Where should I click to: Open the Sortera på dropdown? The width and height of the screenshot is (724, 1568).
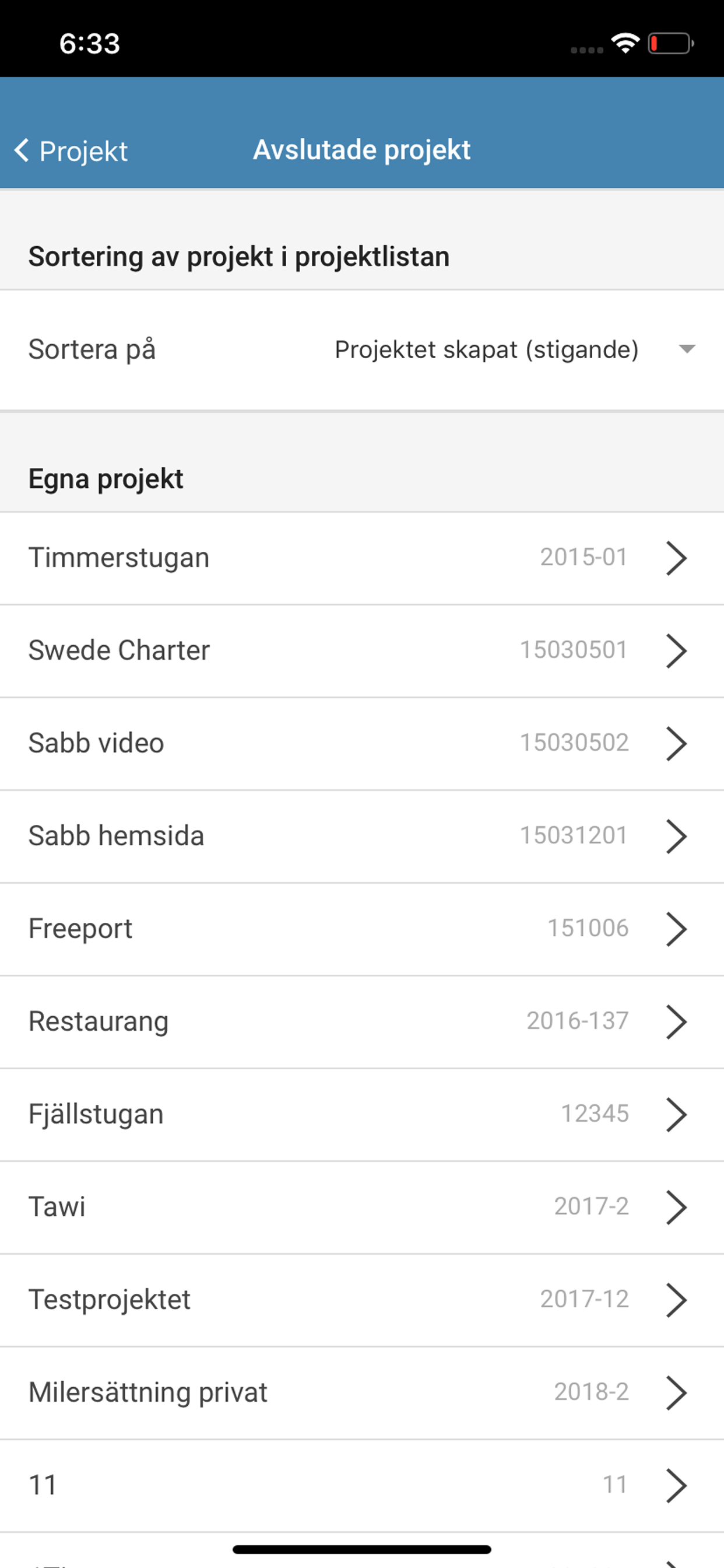515,349
